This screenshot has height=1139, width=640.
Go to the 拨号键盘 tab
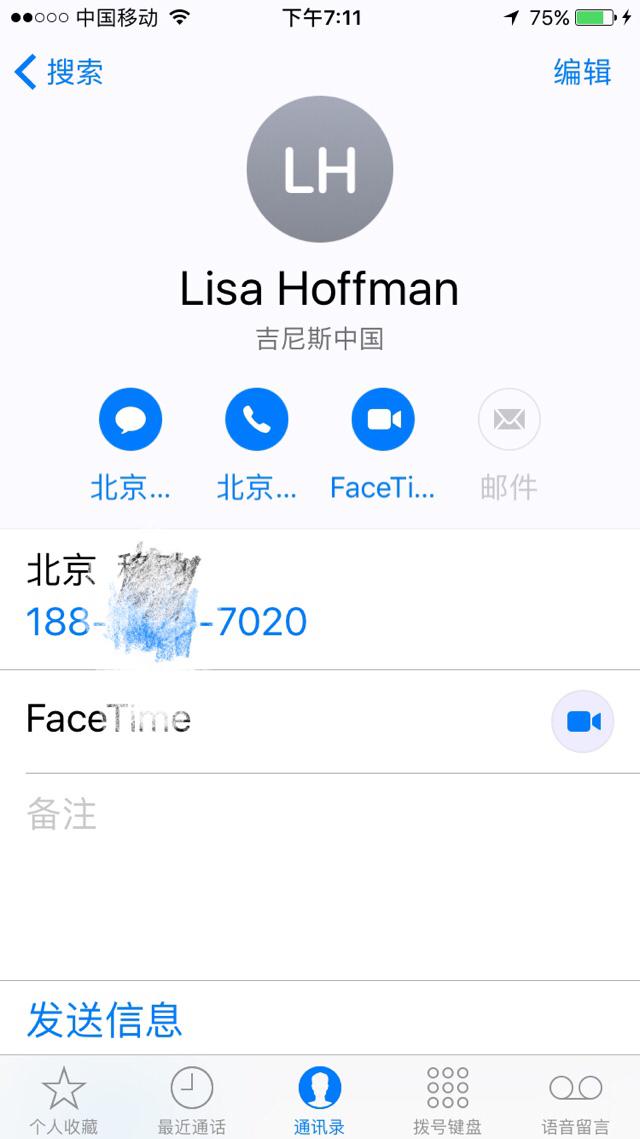coord(447,1099)
